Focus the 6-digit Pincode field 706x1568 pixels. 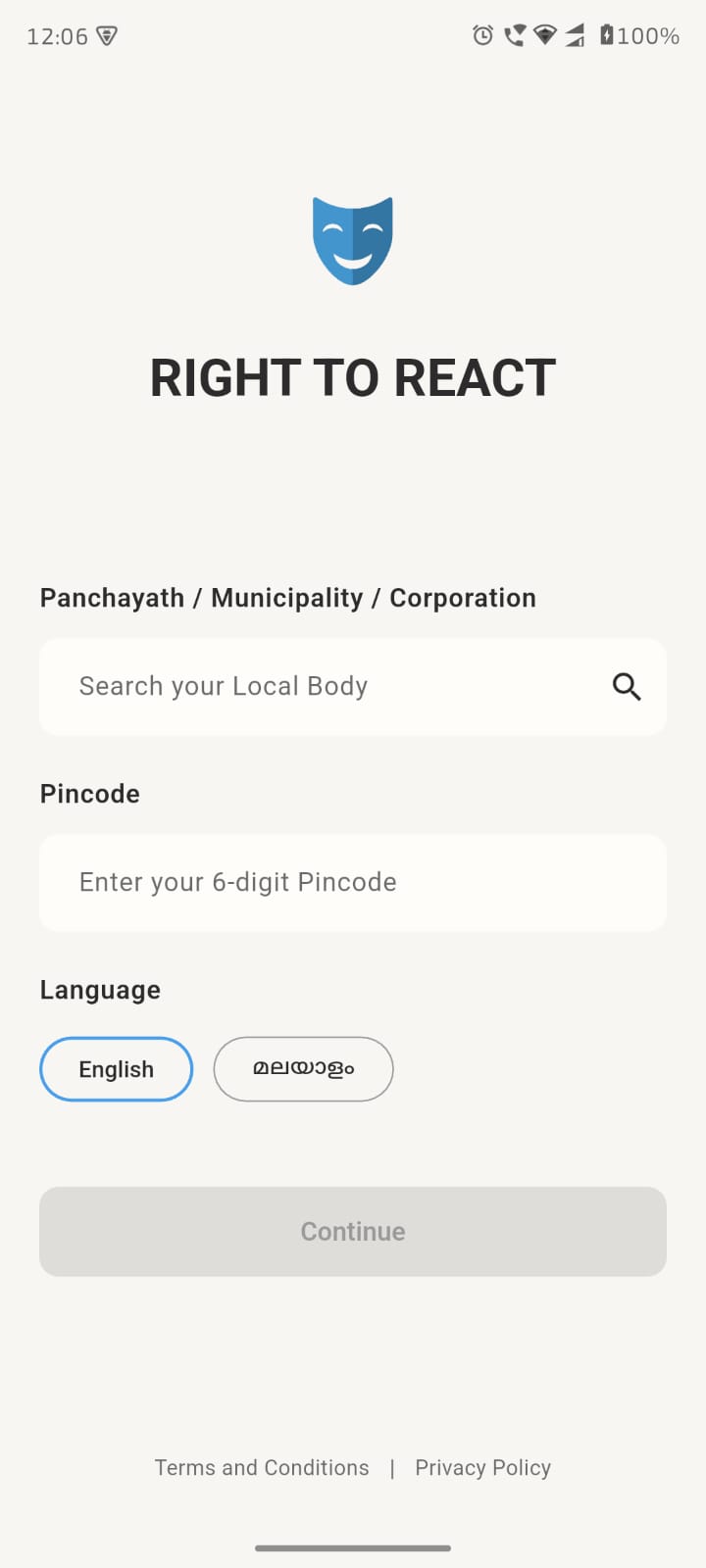[353, 882]
